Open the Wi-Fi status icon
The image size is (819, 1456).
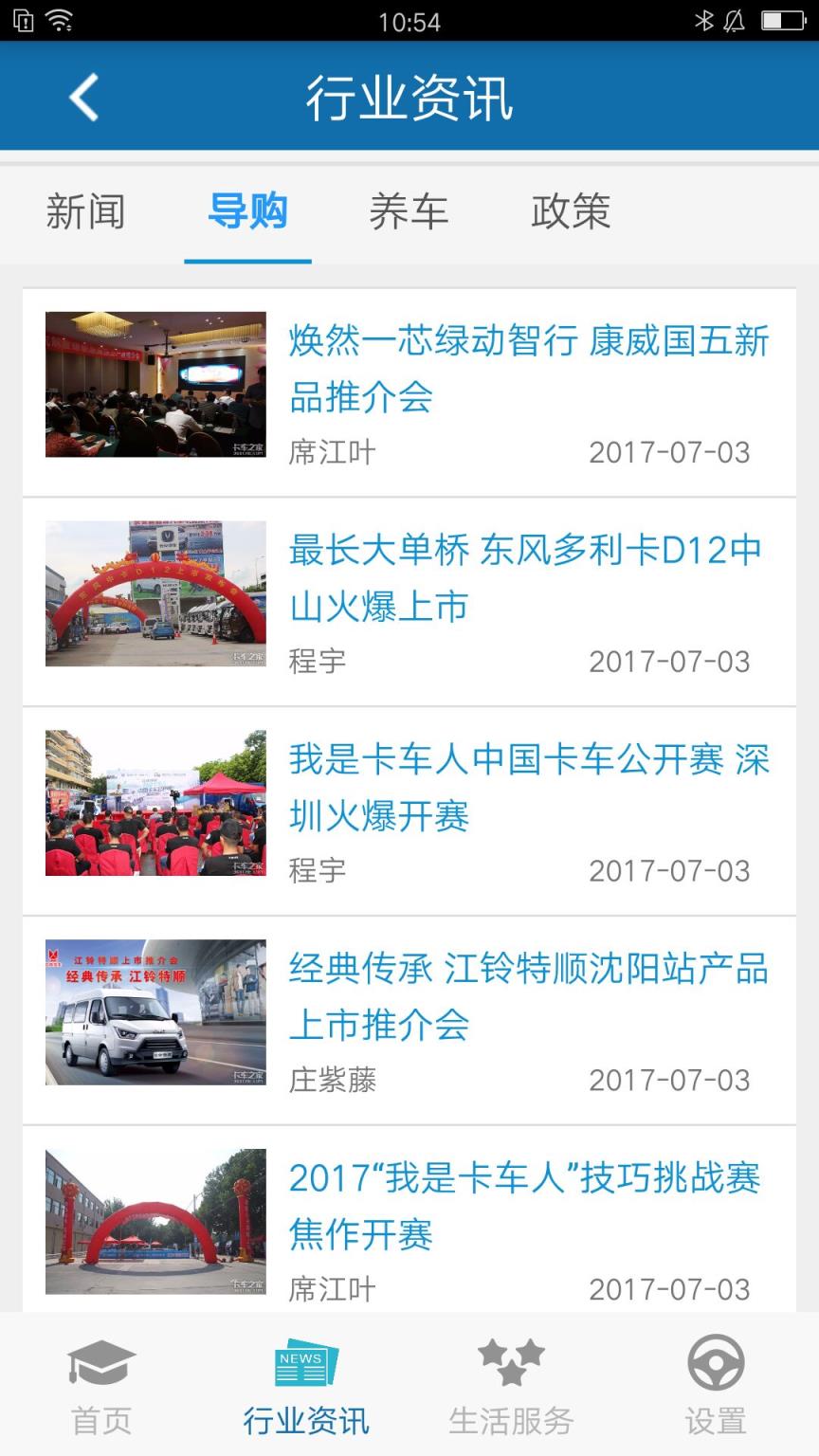tap(61, 20)
